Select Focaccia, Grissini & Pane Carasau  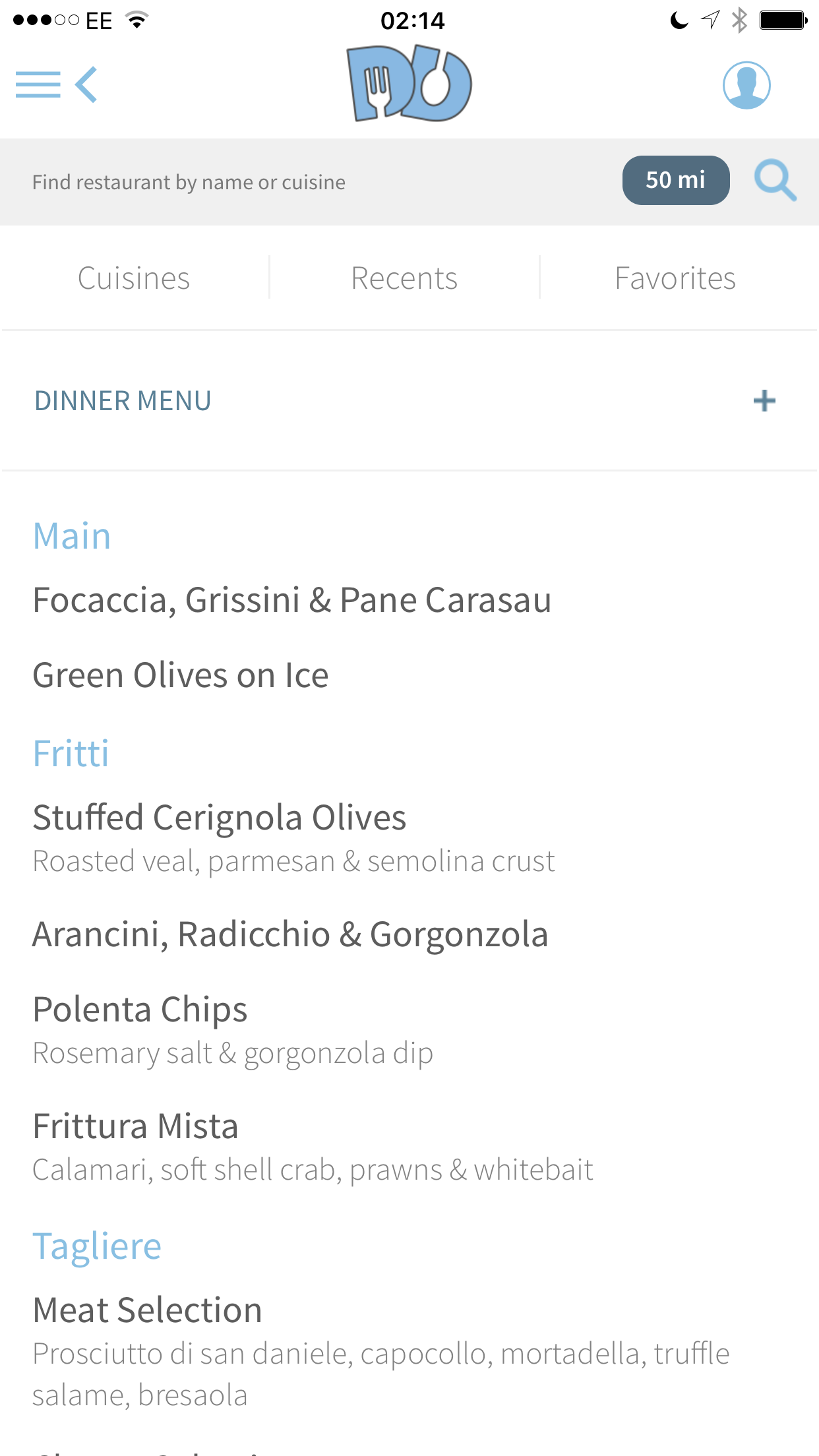[292, 600]
